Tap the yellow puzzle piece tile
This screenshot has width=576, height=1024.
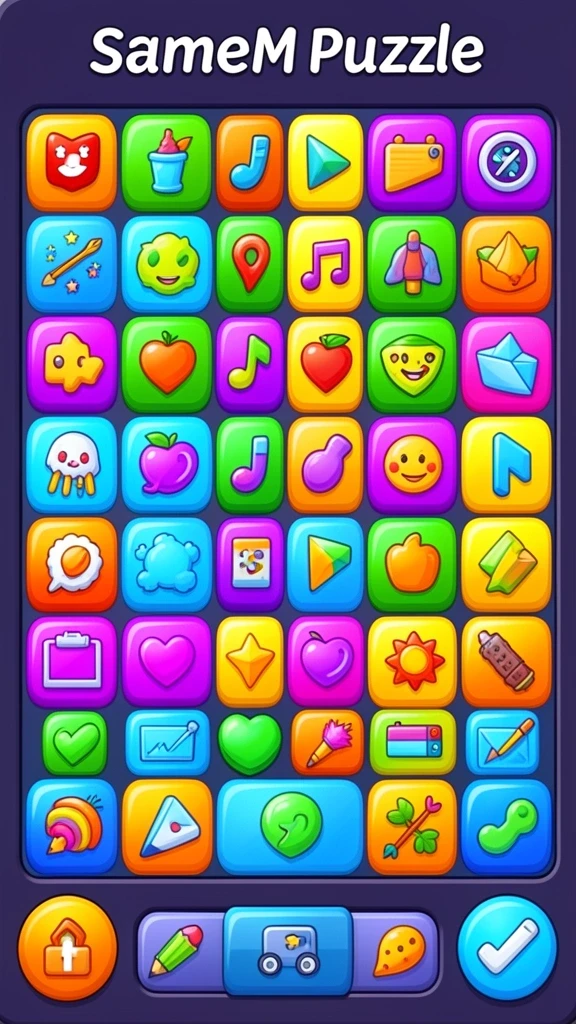(72, 364)
